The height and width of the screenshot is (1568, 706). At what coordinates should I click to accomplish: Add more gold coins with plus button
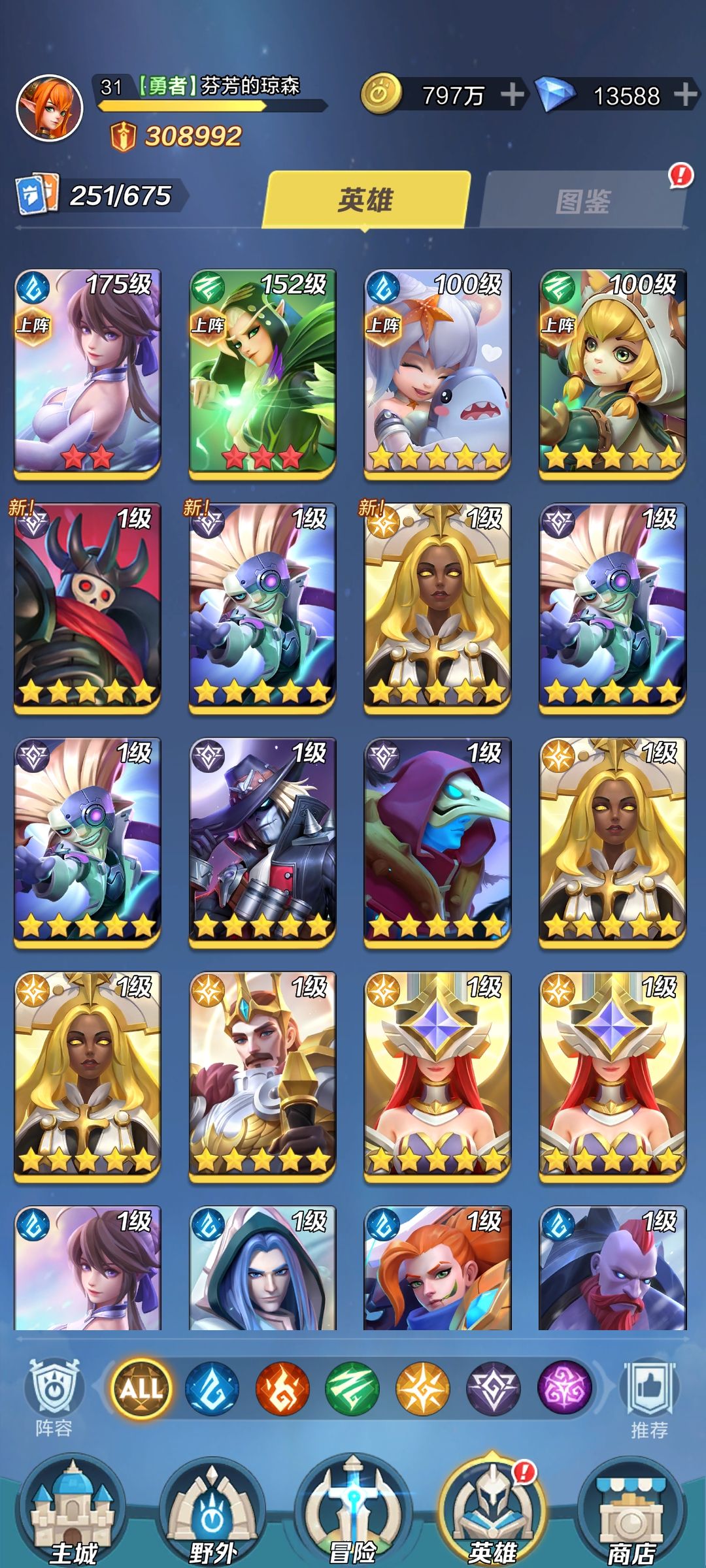pyautogui.click(x=513, y=95)
